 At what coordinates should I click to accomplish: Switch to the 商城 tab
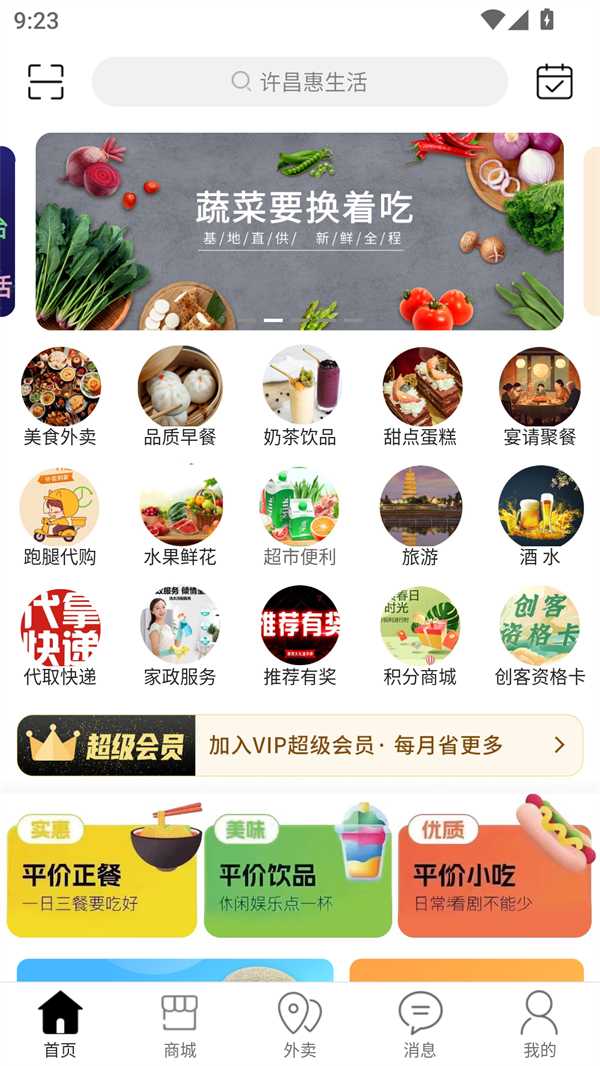[x=180, y=1025]
